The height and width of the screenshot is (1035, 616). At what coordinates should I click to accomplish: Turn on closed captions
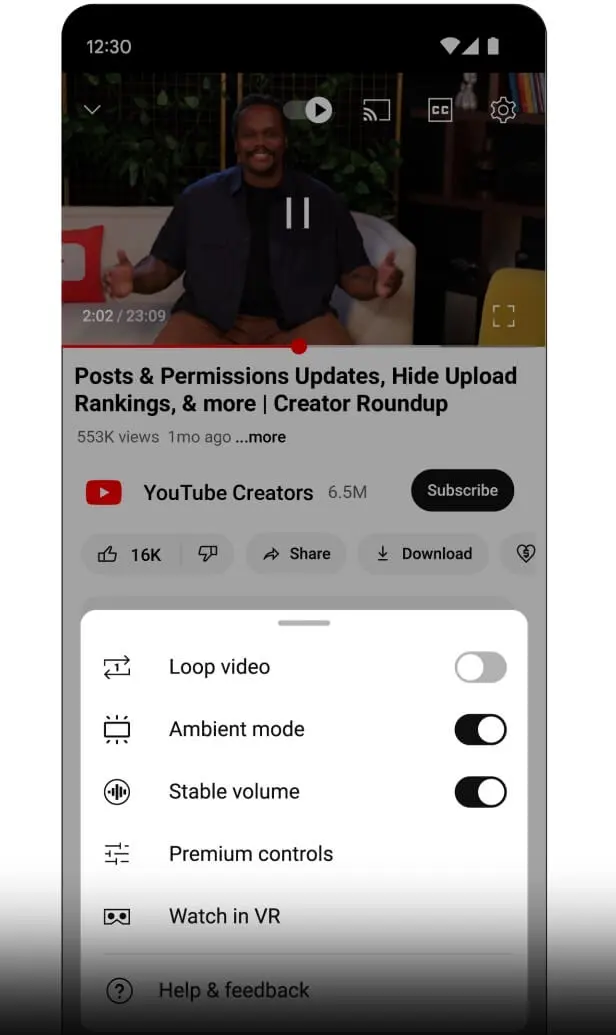tap(440, 110)
